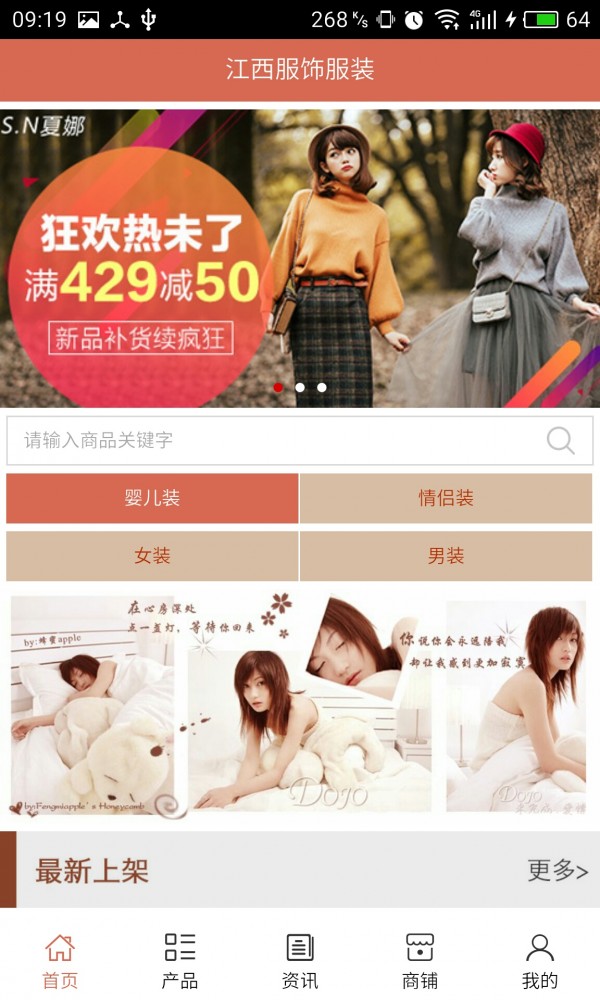Select the 婴儿装 category
Screen dimensions: 600x1000
152,498
